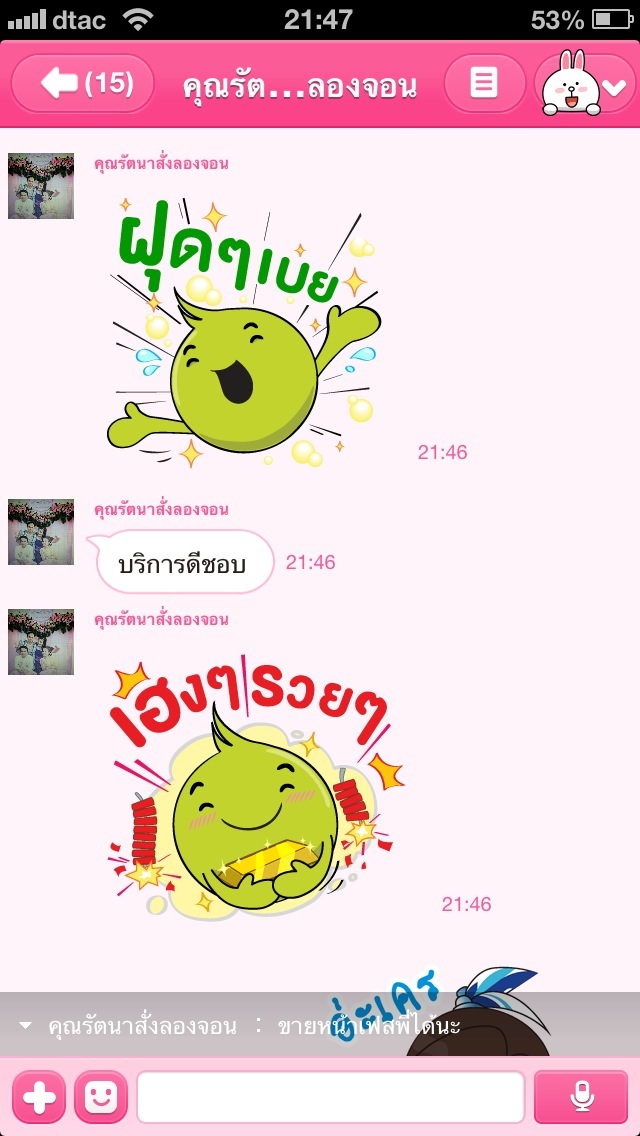
Task: Open the sender's avatar beside the ฟุดๆเบย sticker
Action: (x=41, y=186)
